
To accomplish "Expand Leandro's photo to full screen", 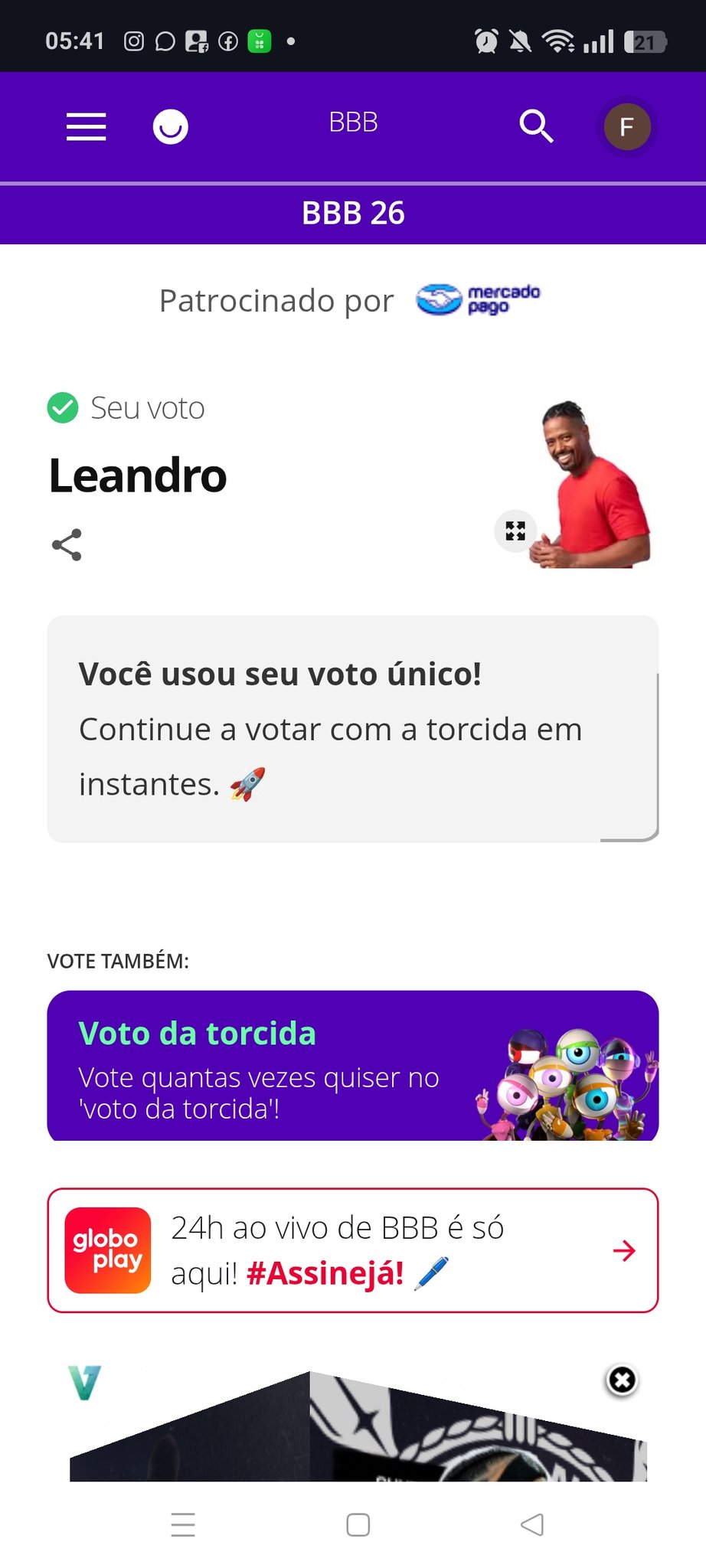I will click(x=515, y=531).
